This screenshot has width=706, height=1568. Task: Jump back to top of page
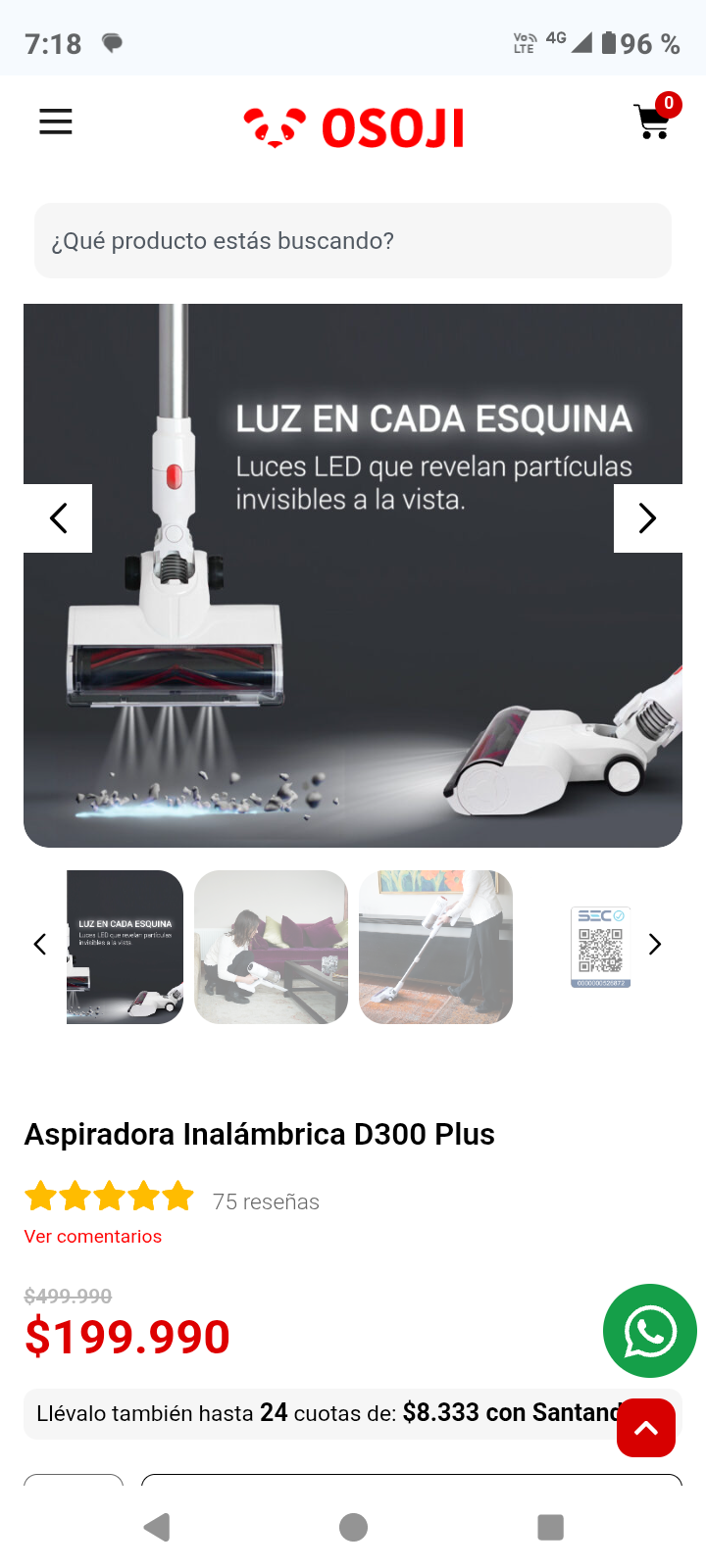646,1428
